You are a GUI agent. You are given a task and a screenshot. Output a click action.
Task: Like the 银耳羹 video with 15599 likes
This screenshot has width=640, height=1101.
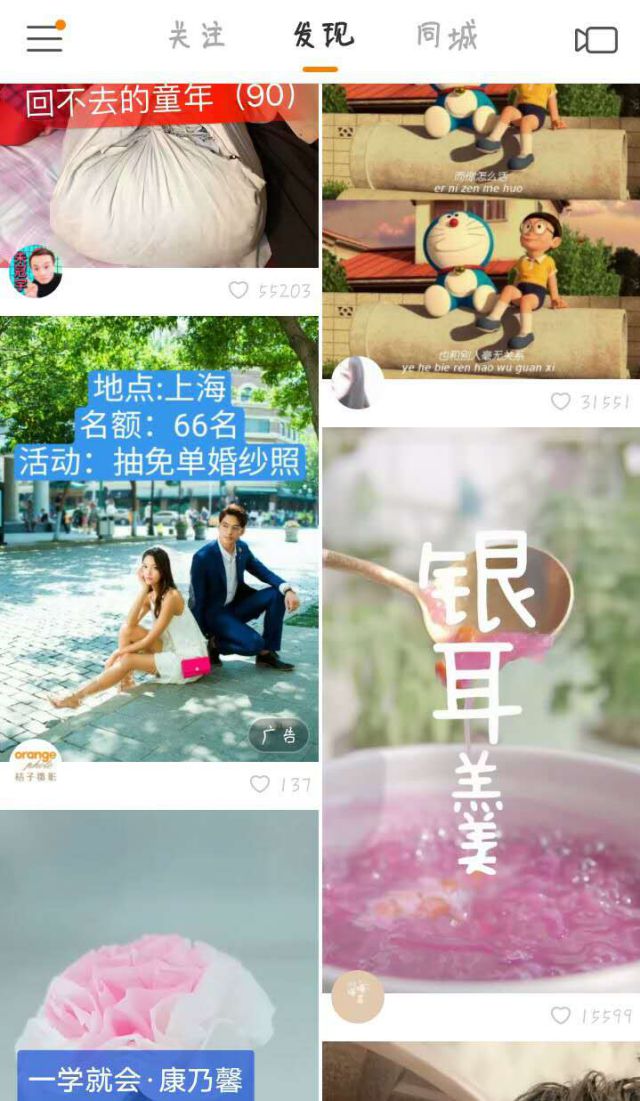561,1016
